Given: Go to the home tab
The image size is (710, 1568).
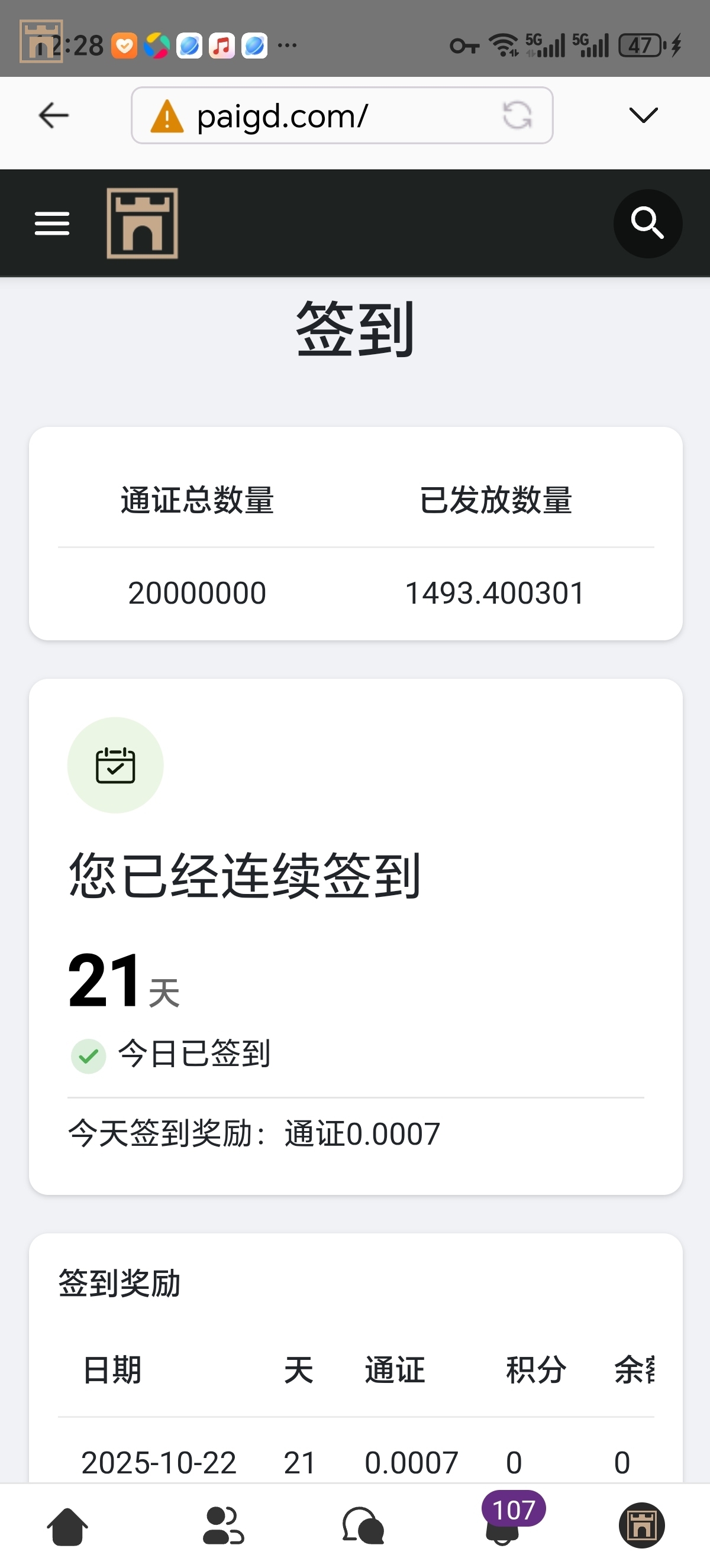Looking at the screenshot, I should click(x=67, y=1526).
